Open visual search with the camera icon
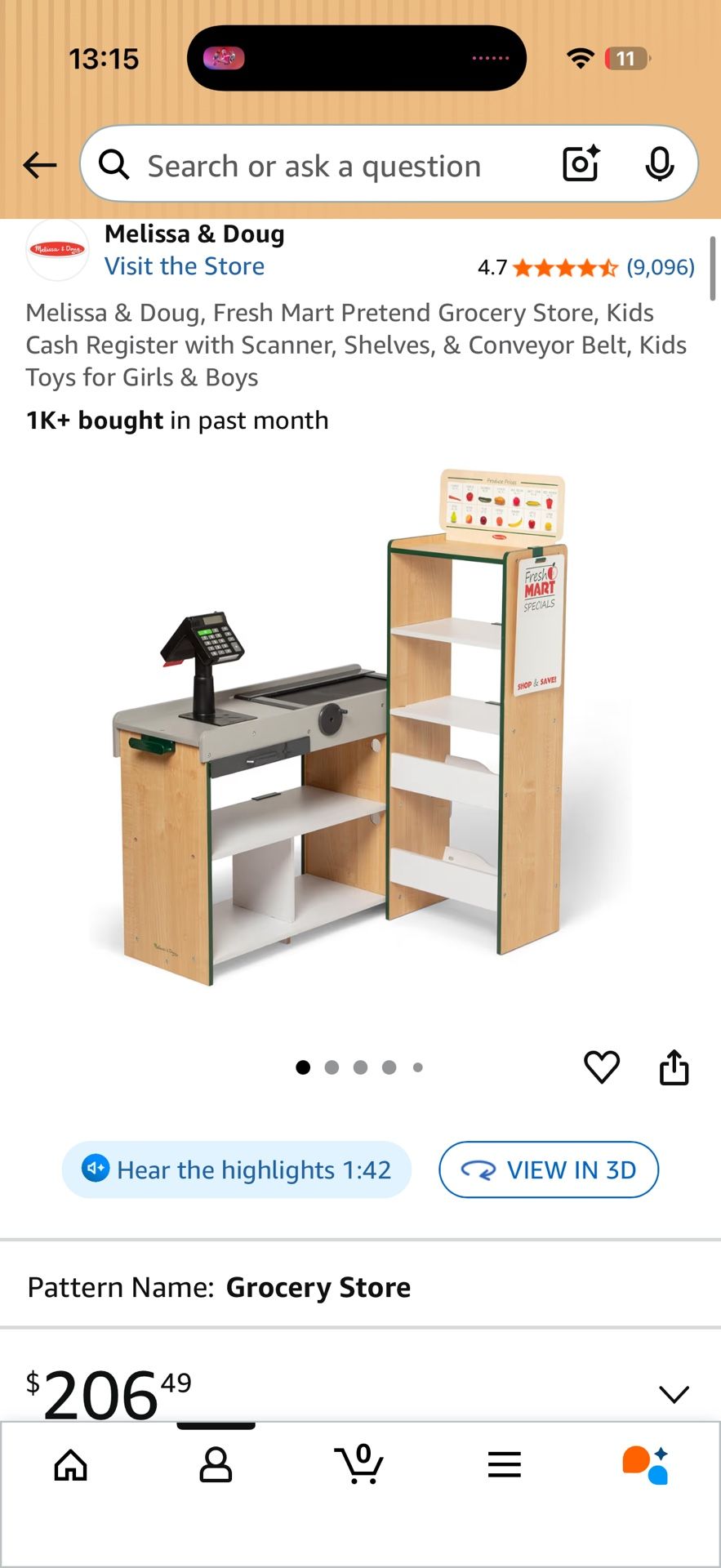 click(580, 164)
